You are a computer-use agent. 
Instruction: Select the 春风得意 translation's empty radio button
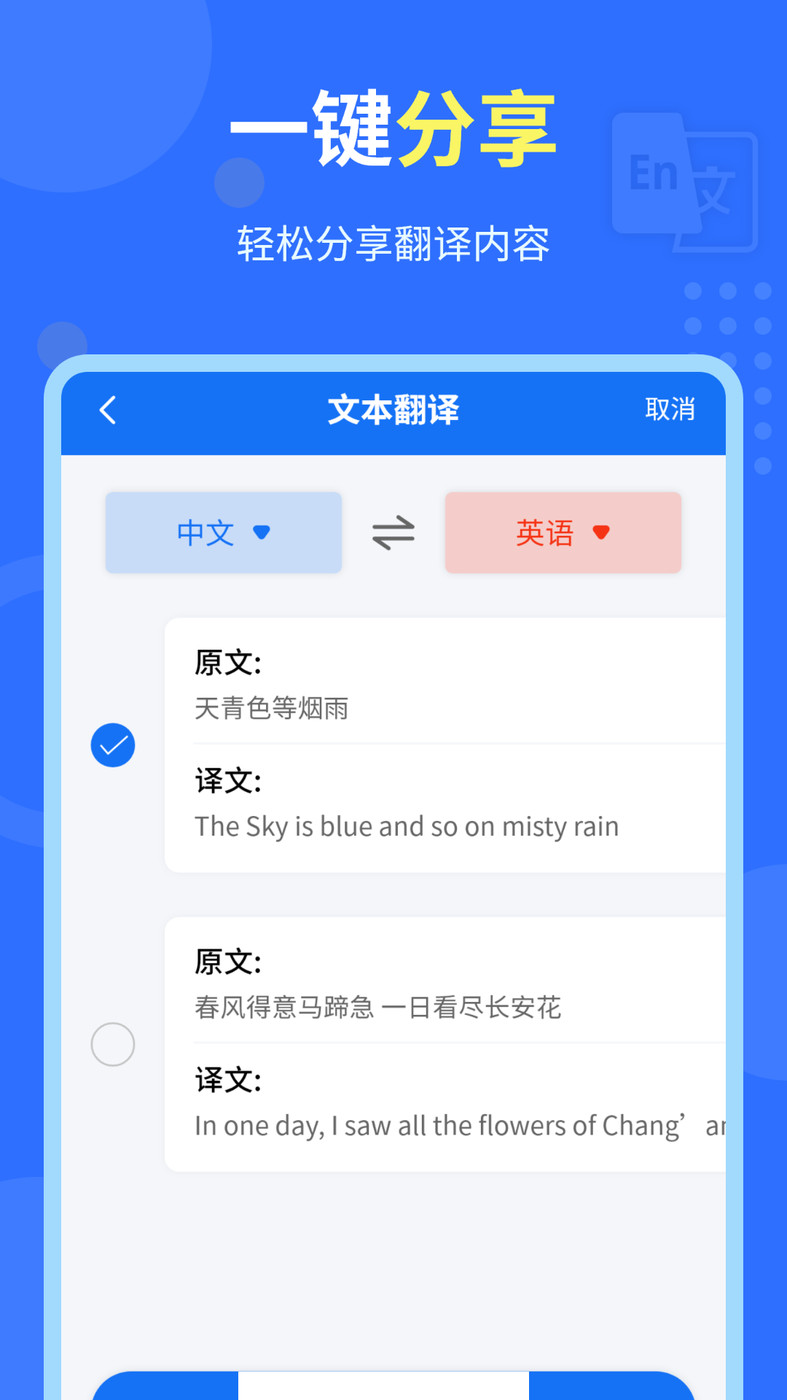click(113, 1044)
